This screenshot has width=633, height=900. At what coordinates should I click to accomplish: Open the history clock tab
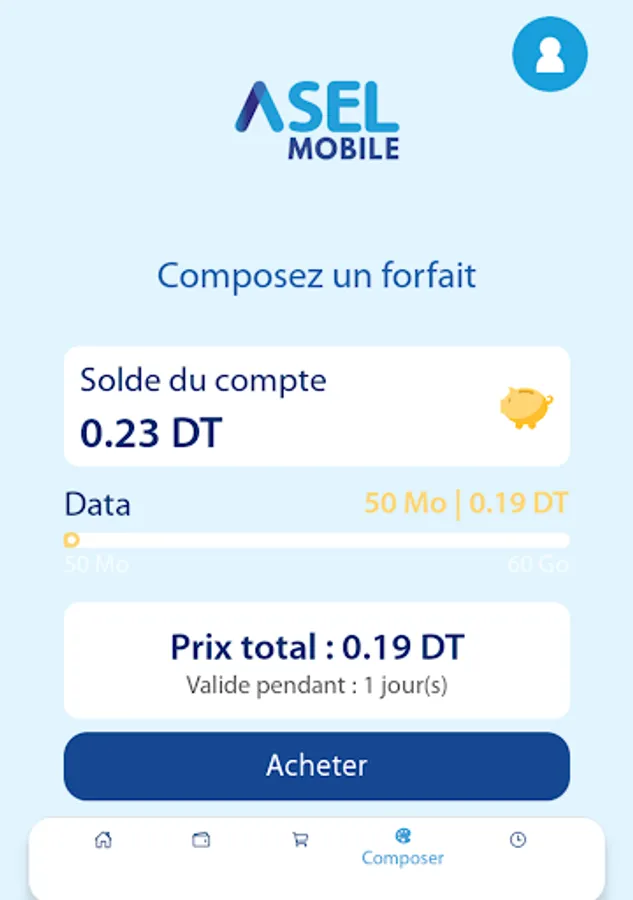point(517,840)
